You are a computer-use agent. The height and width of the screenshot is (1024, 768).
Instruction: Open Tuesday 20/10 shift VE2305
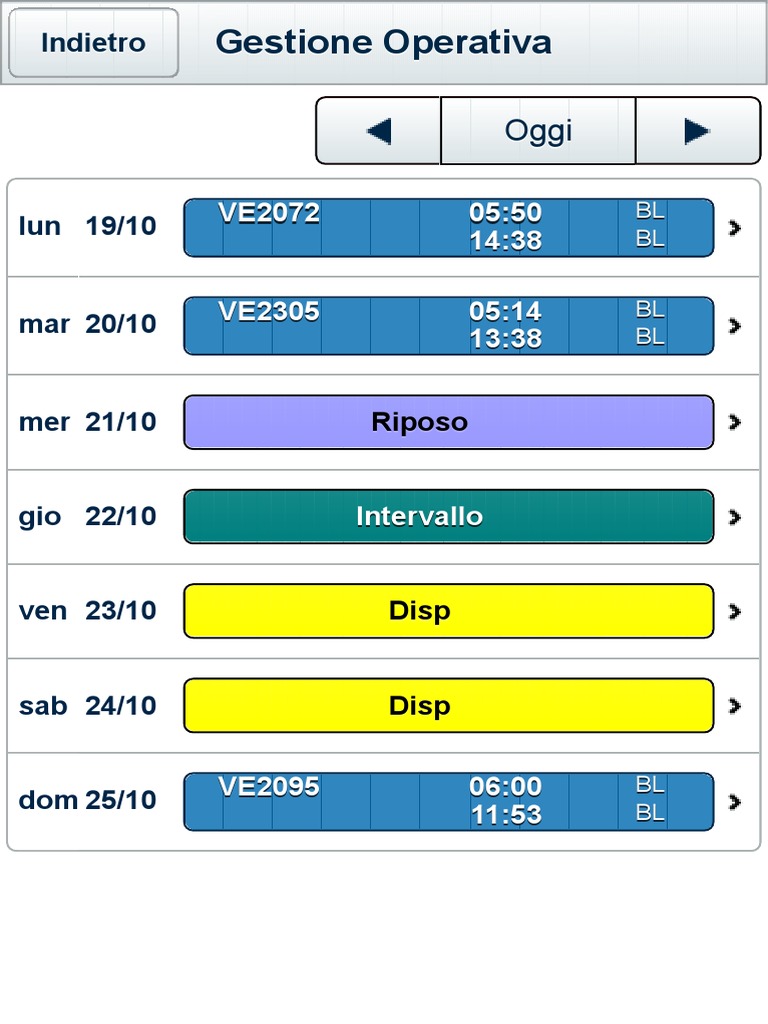(x=448, y=325)
